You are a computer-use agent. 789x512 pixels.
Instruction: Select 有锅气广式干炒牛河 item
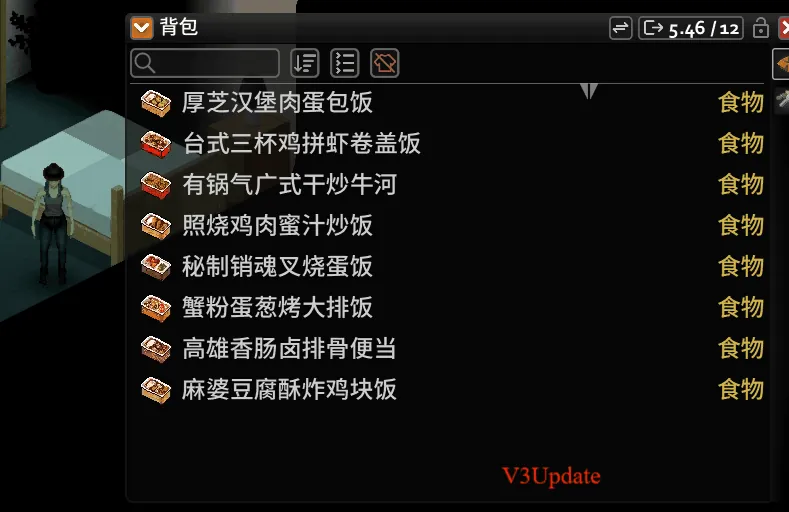point(289,184)
